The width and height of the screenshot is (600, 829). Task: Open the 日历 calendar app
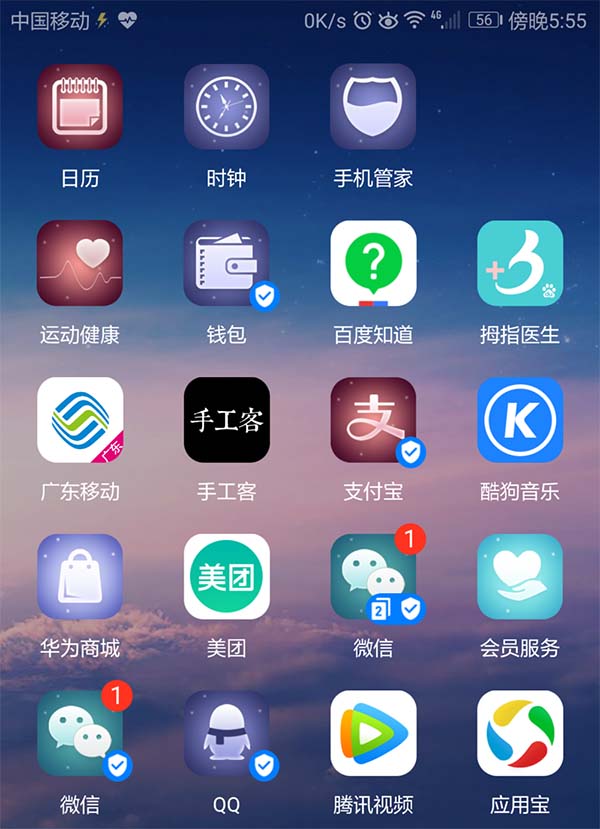pos(80,107)
